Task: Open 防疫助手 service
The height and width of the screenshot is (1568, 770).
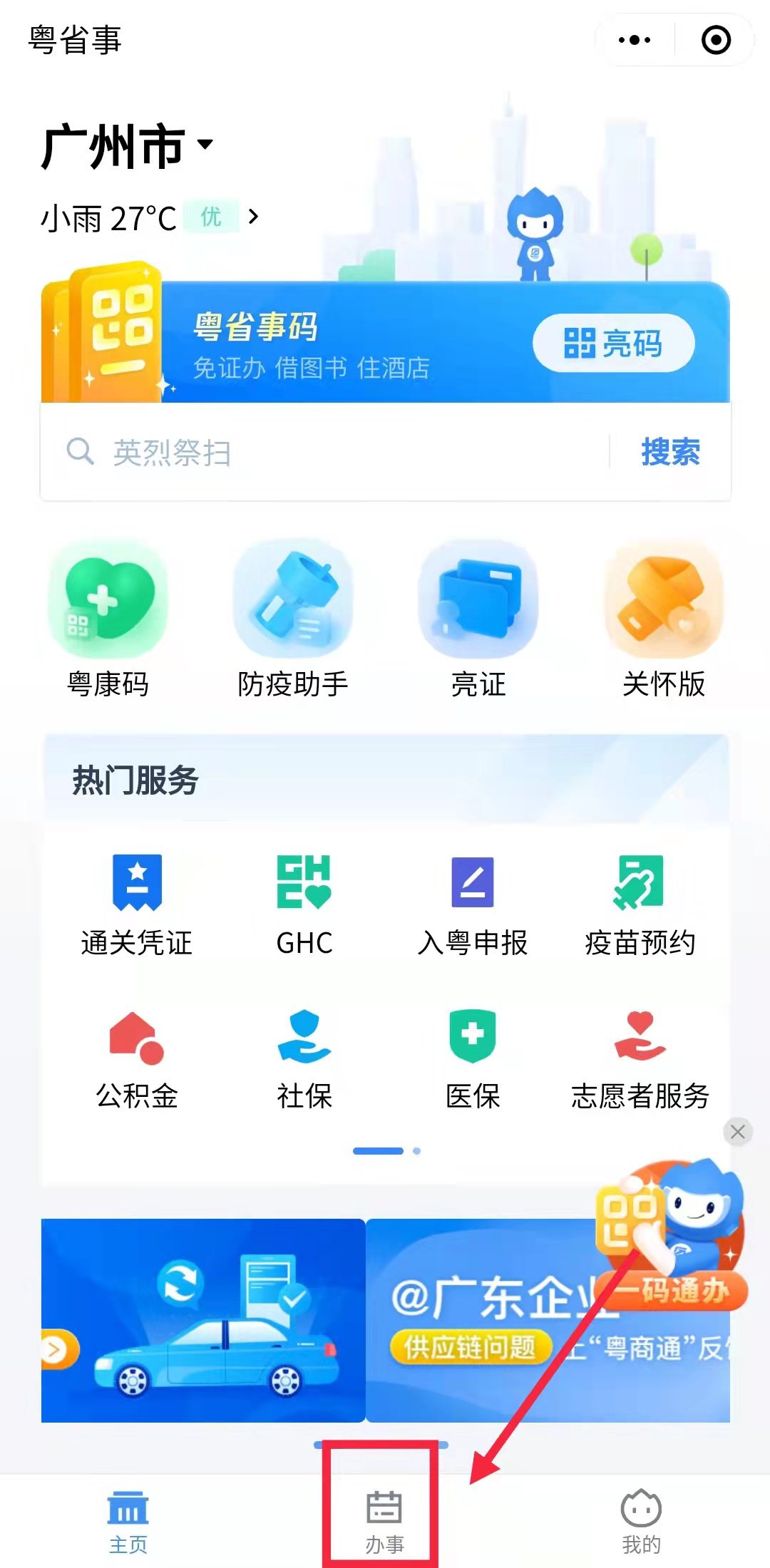Action: (x=292, y=621)
